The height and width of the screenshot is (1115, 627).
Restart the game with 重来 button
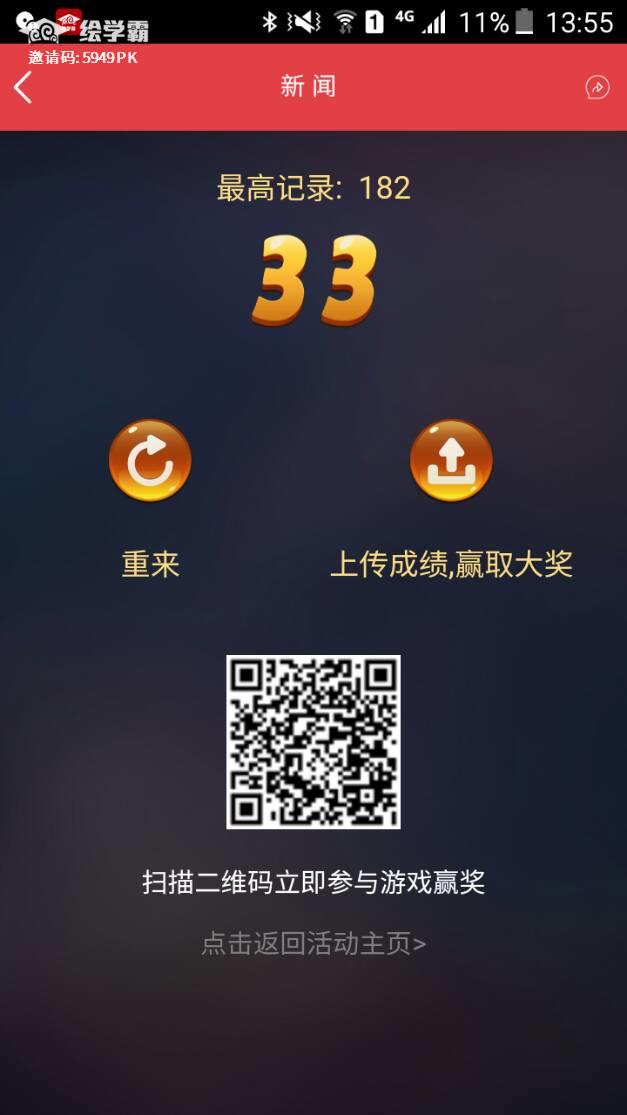click(150, 461)
